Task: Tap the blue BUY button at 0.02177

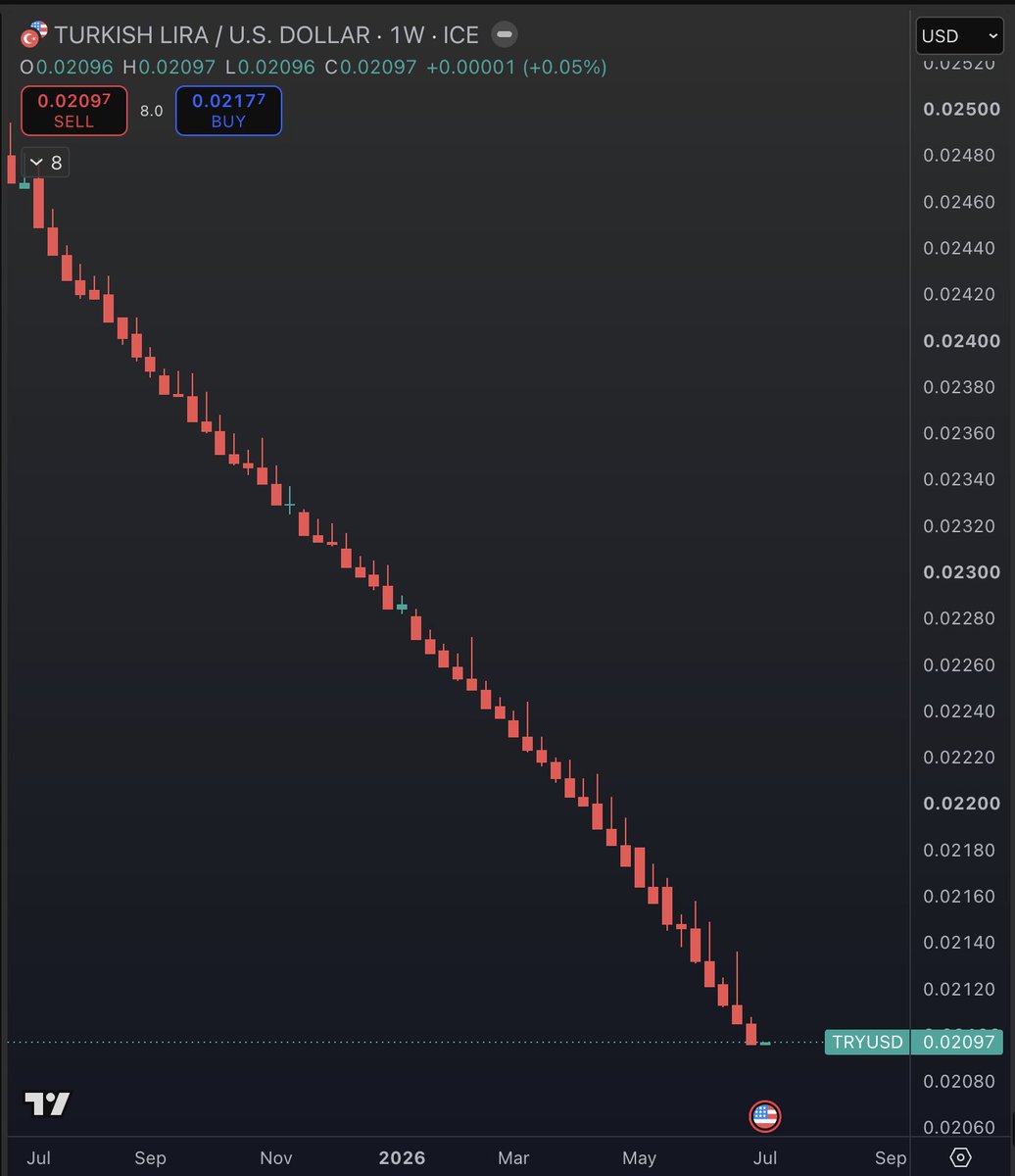Action: pyautogui.click(x=228, y=111)
